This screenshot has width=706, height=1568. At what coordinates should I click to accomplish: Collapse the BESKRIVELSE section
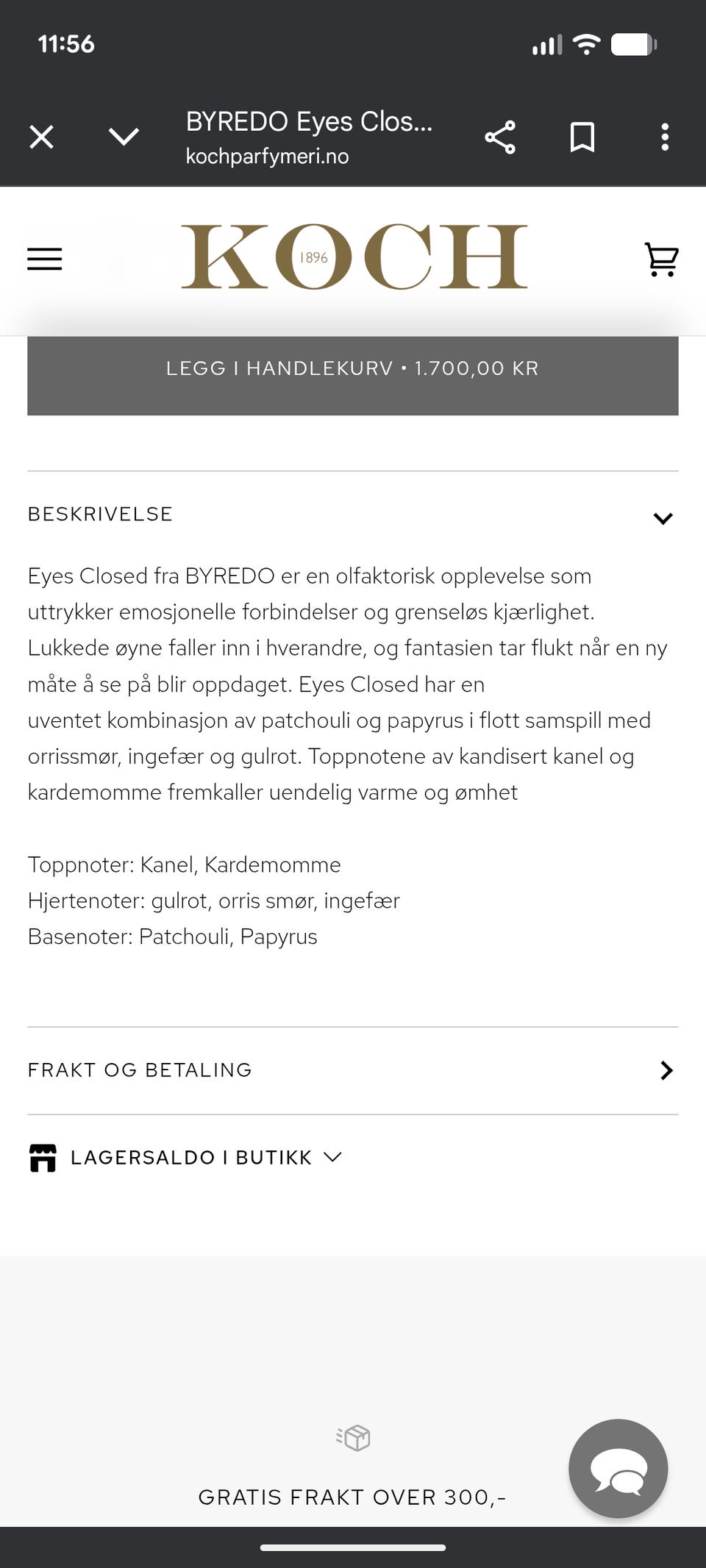pyautogui.click(x=663, y=518)
